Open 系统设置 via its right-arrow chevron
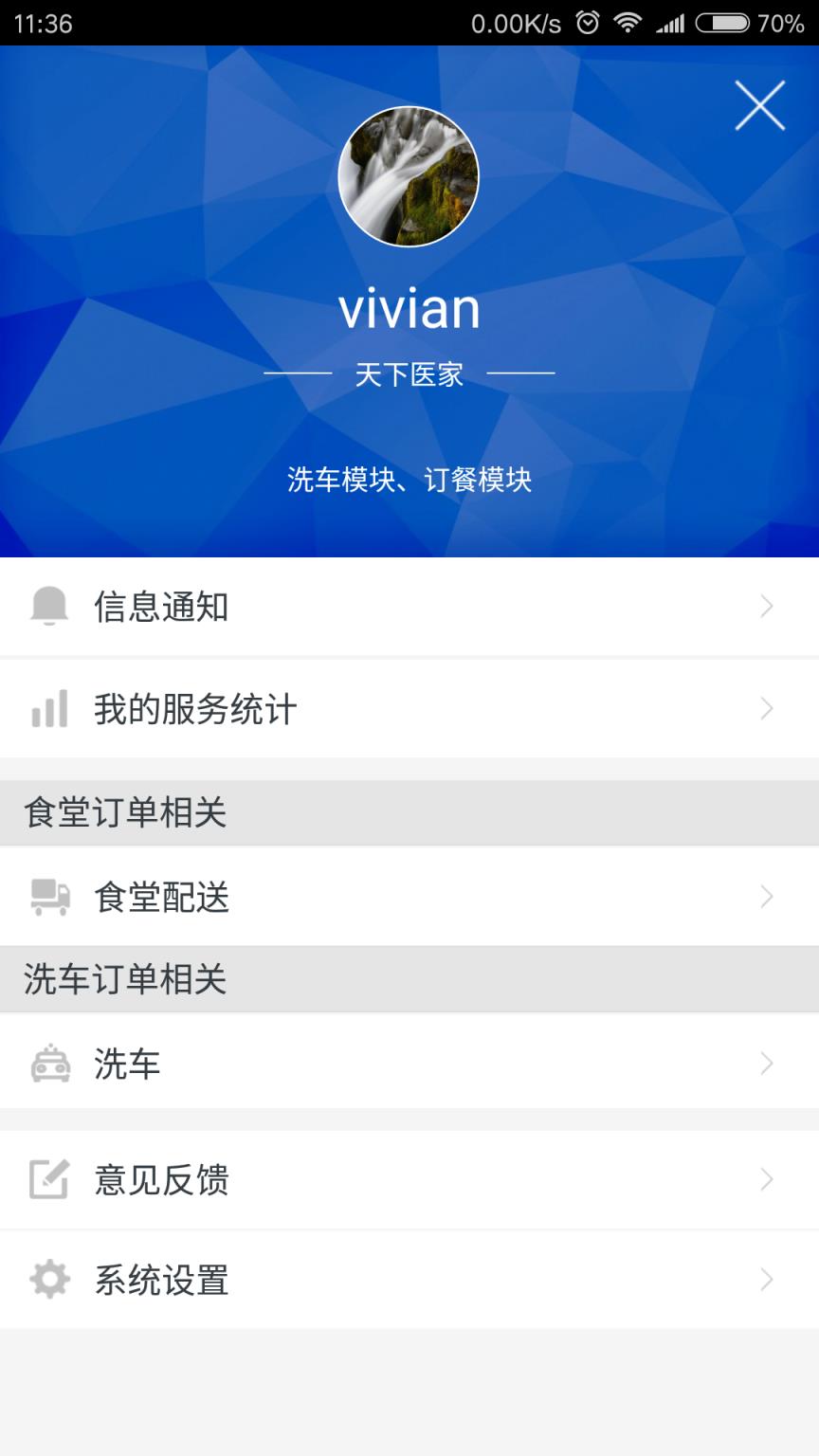The image size is (819, 1456). pyautogui.click(x=767, y=1279)
